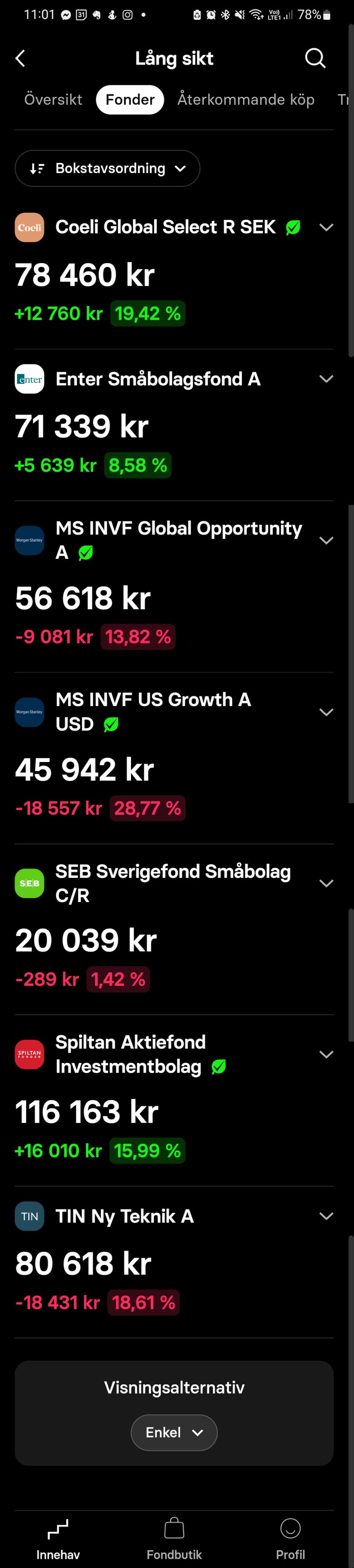
Task: Expand MS INVF US Growth A USD
Action: tap(326, 712)
